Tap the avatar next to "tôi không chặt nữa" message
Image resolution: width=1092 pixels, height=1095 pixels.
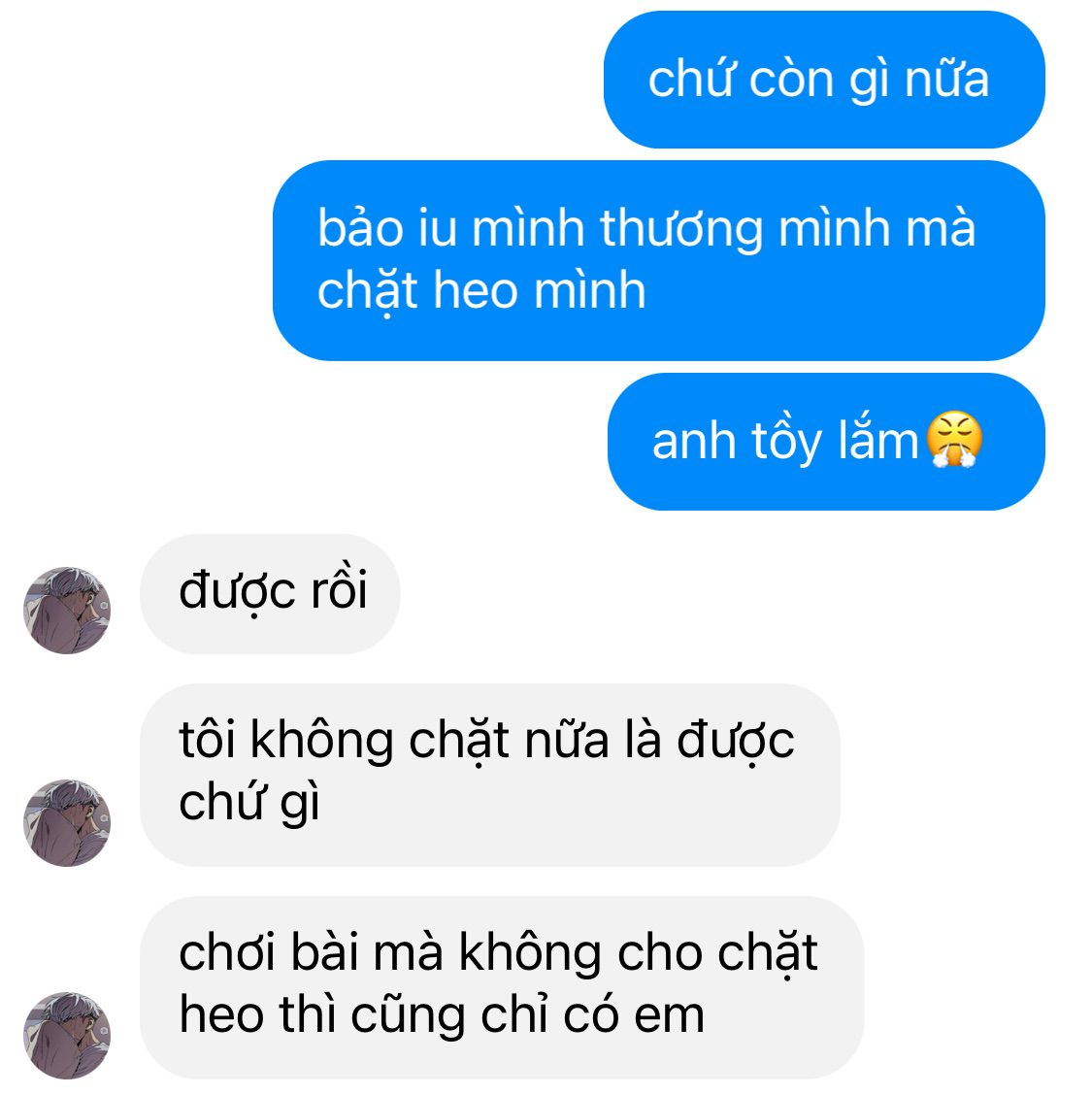tap(67, 823)
